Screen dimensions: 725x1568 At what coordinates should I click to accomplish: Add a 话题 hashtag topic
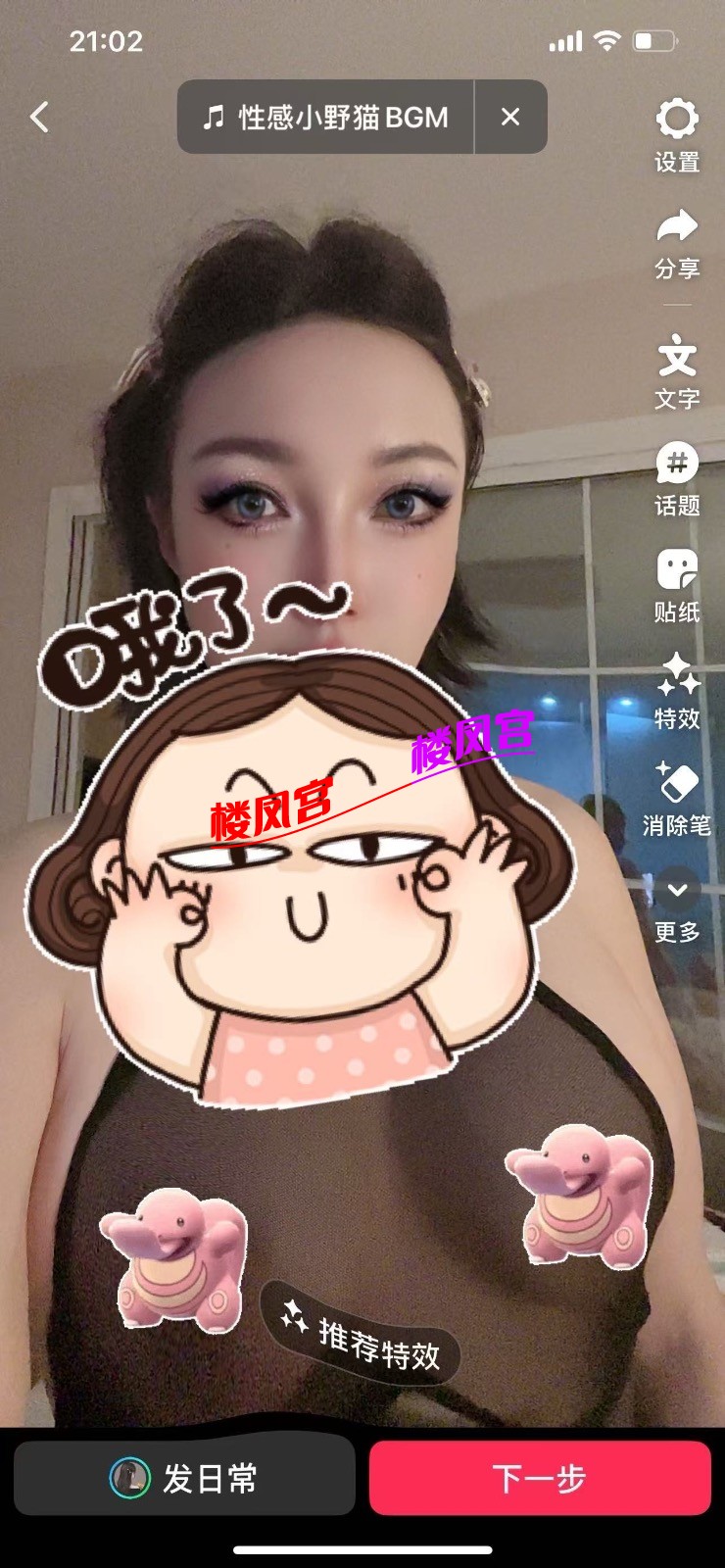(677, 478)
